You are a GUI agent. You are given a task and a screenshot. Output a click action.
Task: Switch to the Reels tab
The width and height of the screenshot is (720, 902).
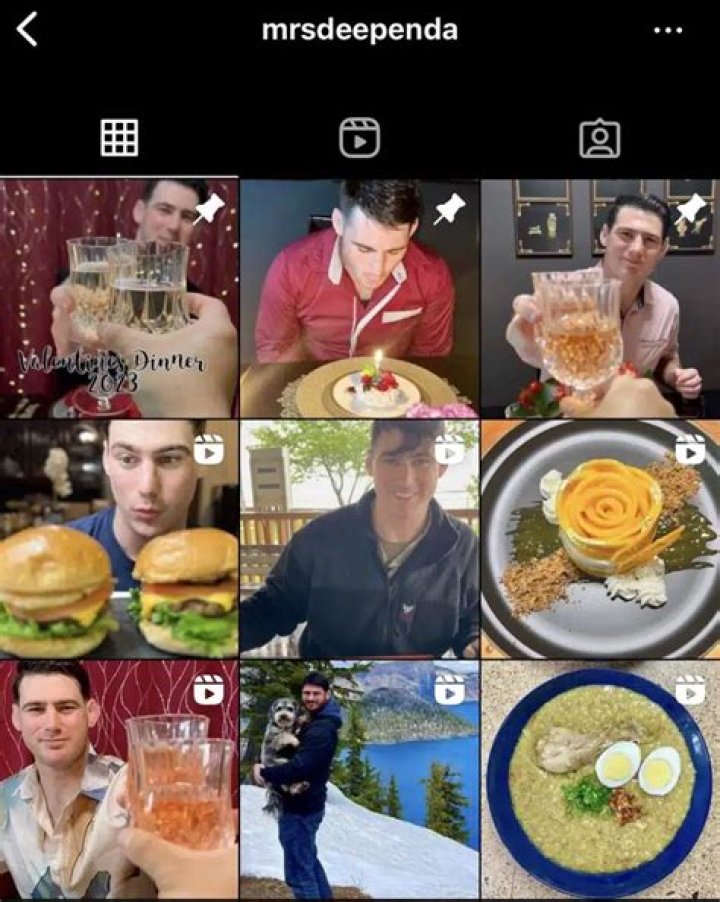tap(359, 138)
